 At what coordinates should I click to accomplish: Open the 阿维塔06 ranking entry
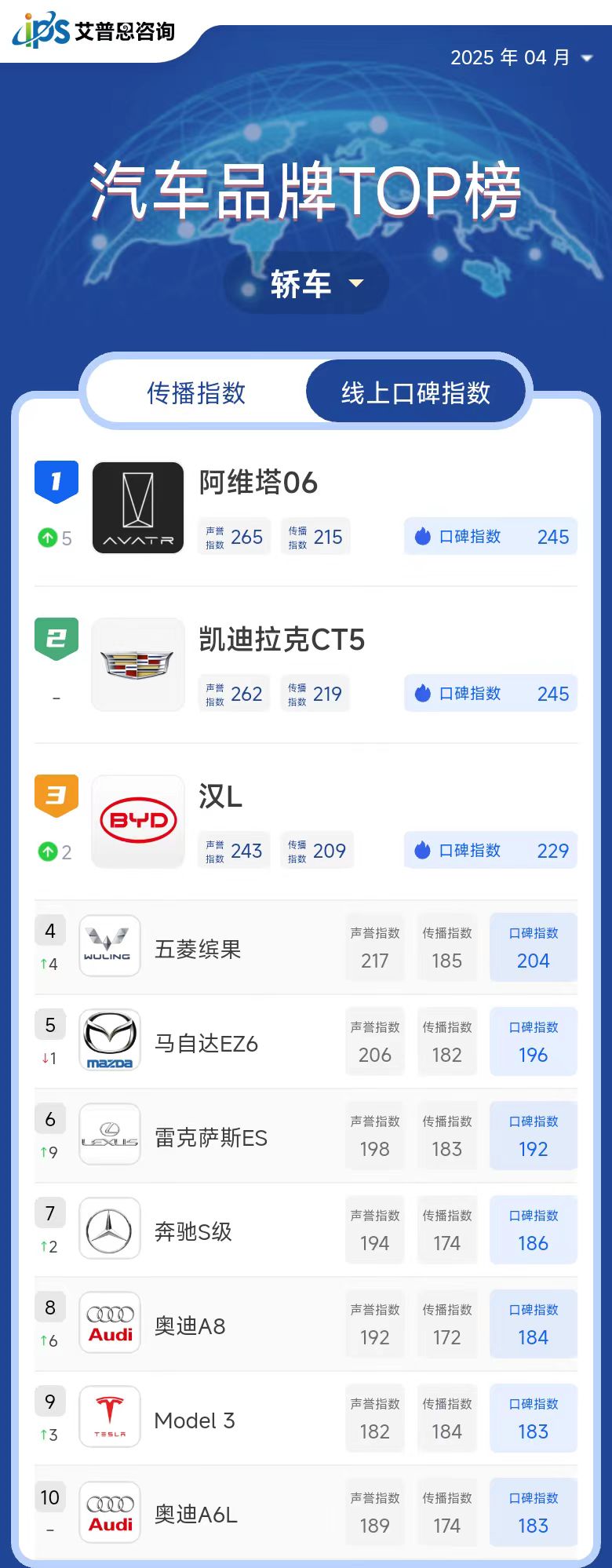tap(258, 483)
